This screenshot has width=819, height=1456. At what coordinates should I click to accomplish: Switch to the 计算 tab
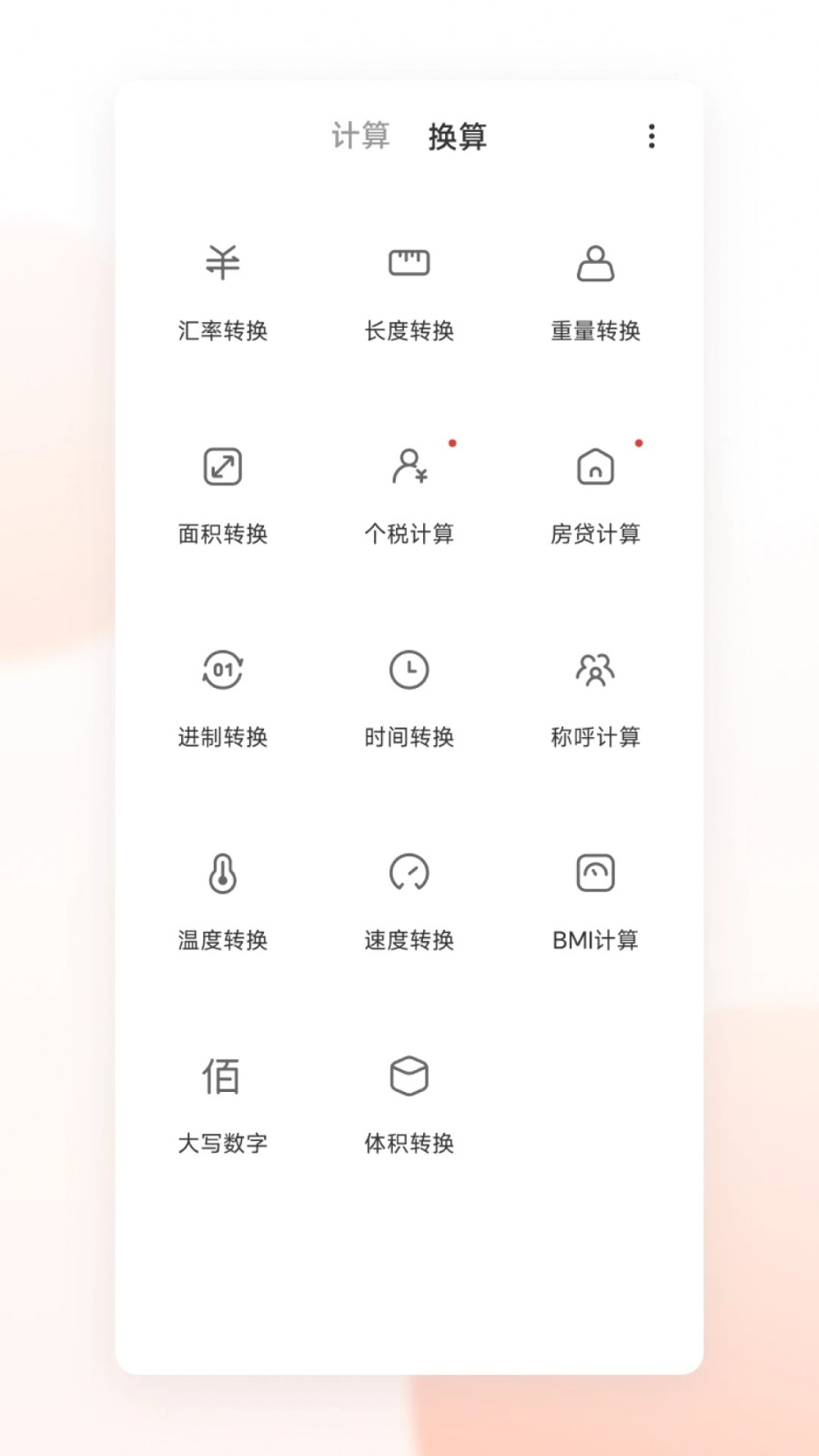[360, 136]
